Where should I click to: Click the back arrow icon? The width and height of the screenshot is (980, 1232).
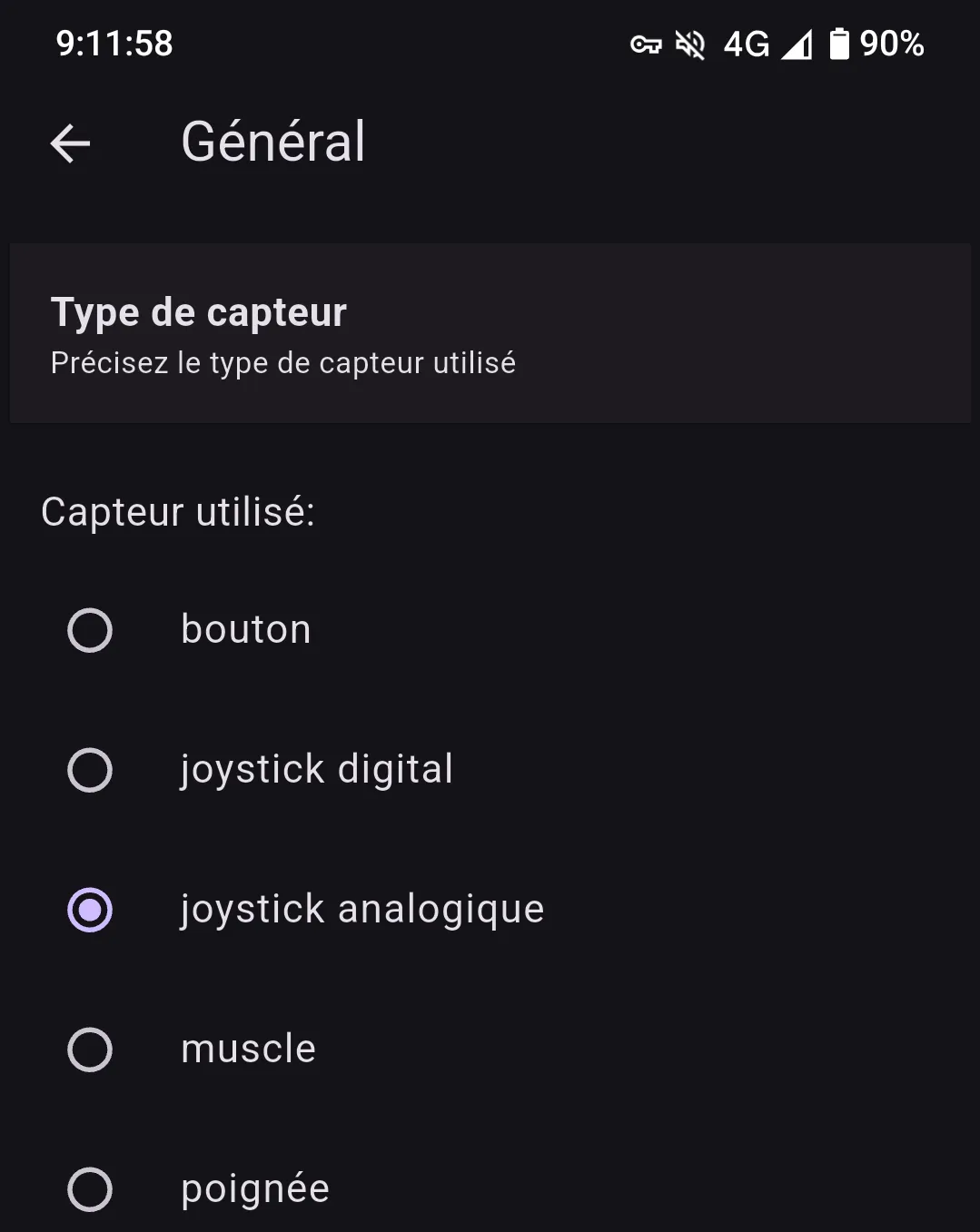click(x=70, y=142)
